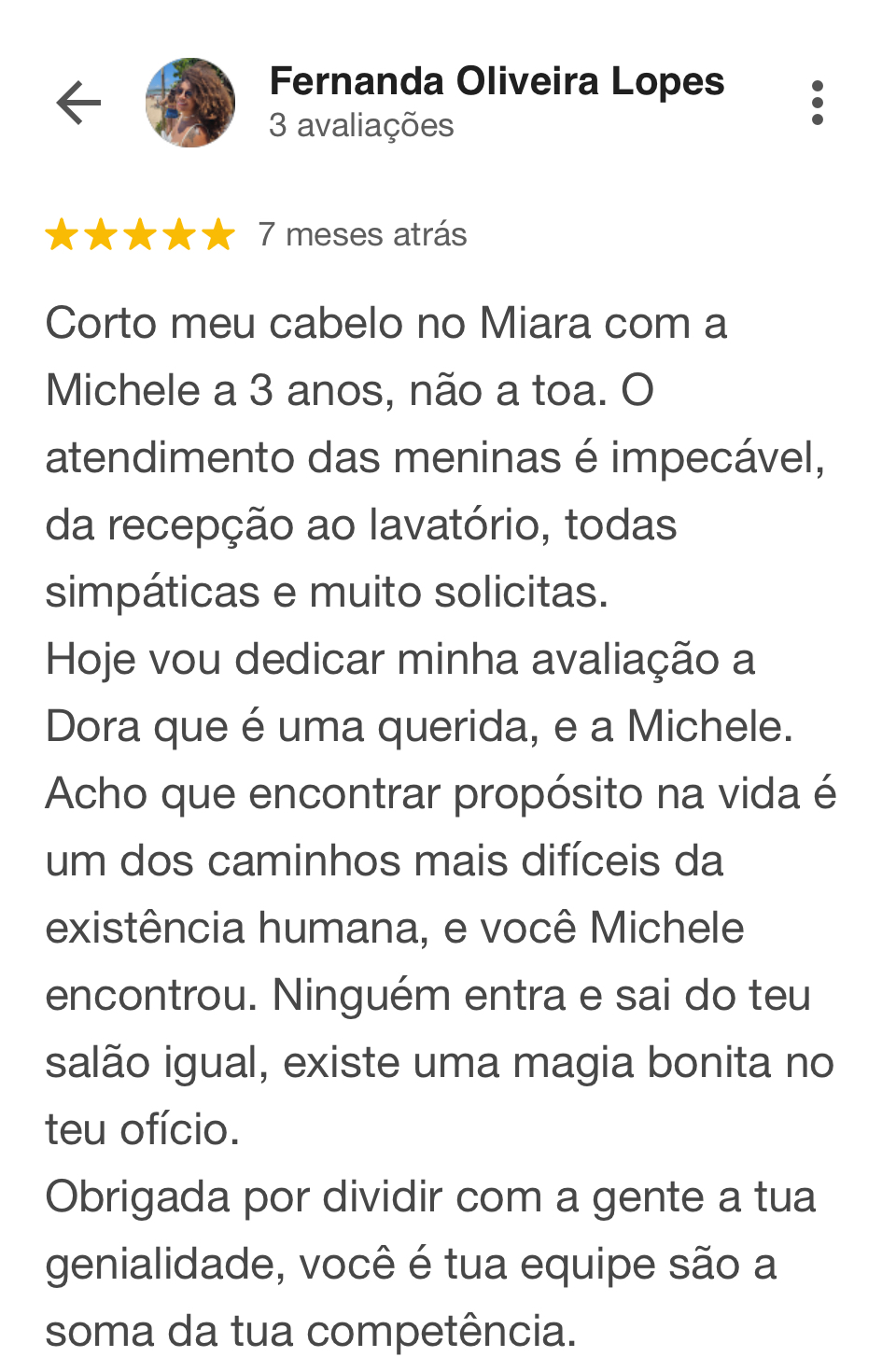Open the three-dot overflow menu
The image size is (896, 1371).
click(x=818, y=103)
